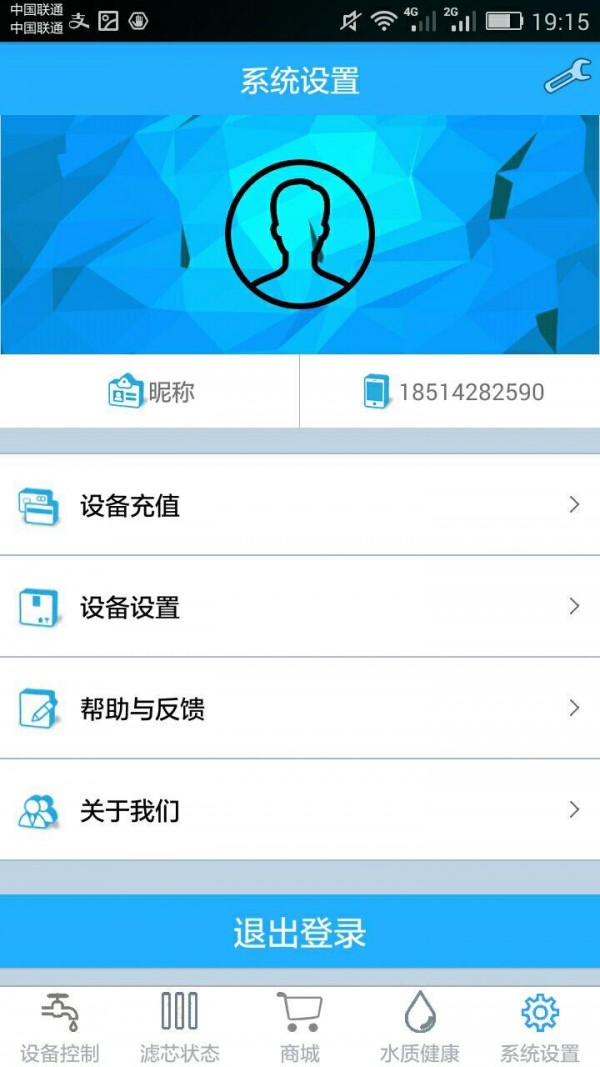Log out with 退出登录 button
Viewport: 600px width, 1067px height.
(300, 932)
